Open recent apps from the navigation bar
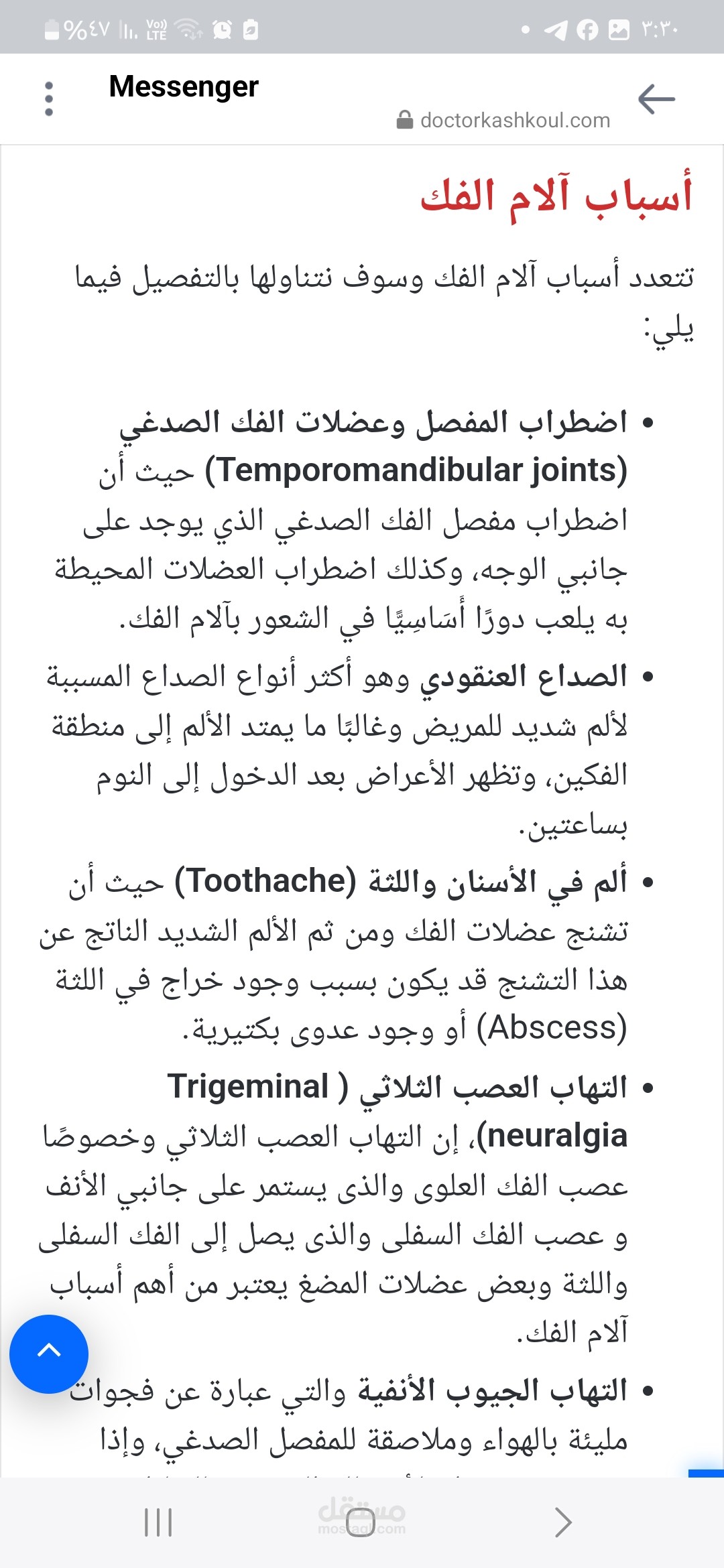The height and width of the screenshot is (1568, 724). [x=159, y=1522]
